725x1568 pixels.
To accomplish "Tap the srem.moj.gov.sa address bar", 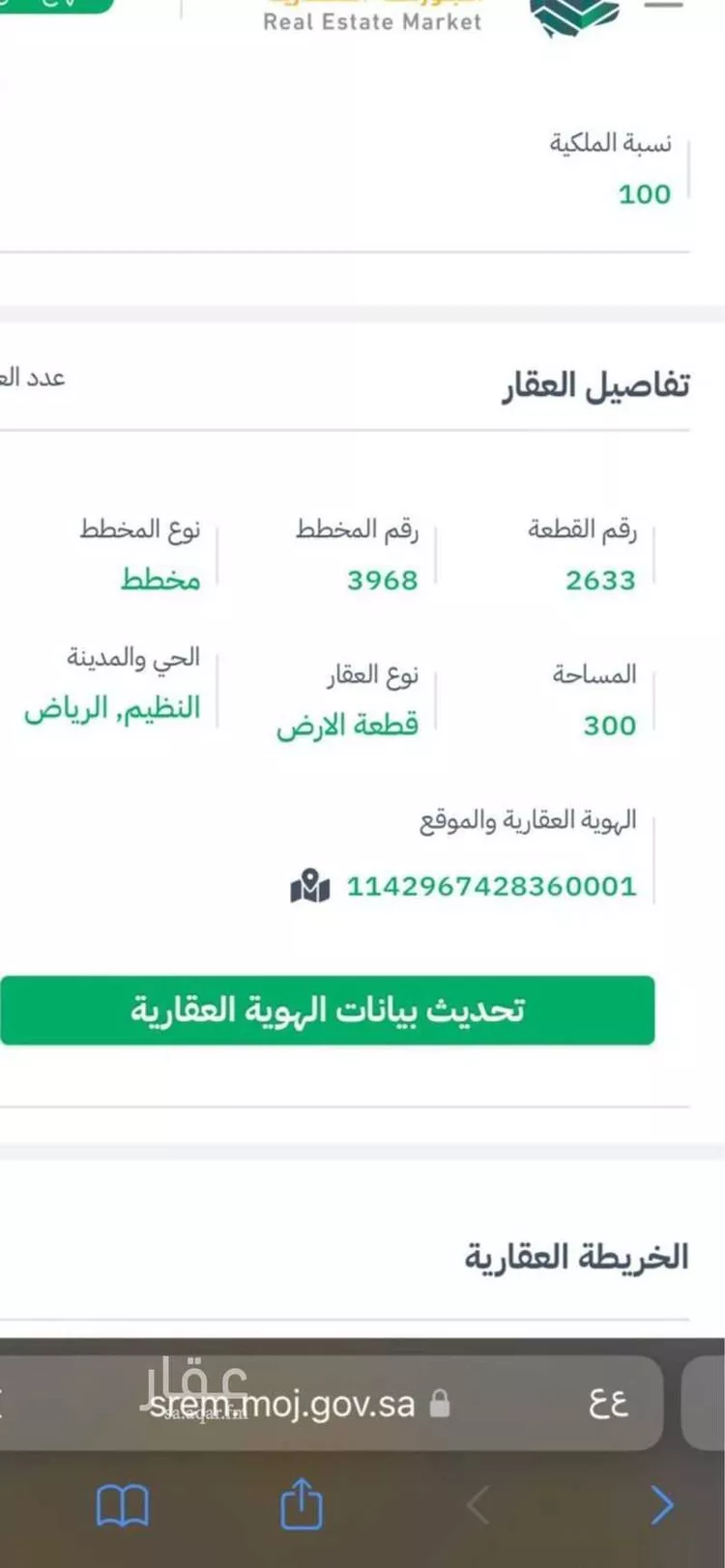I will (x=290, y=1403).
